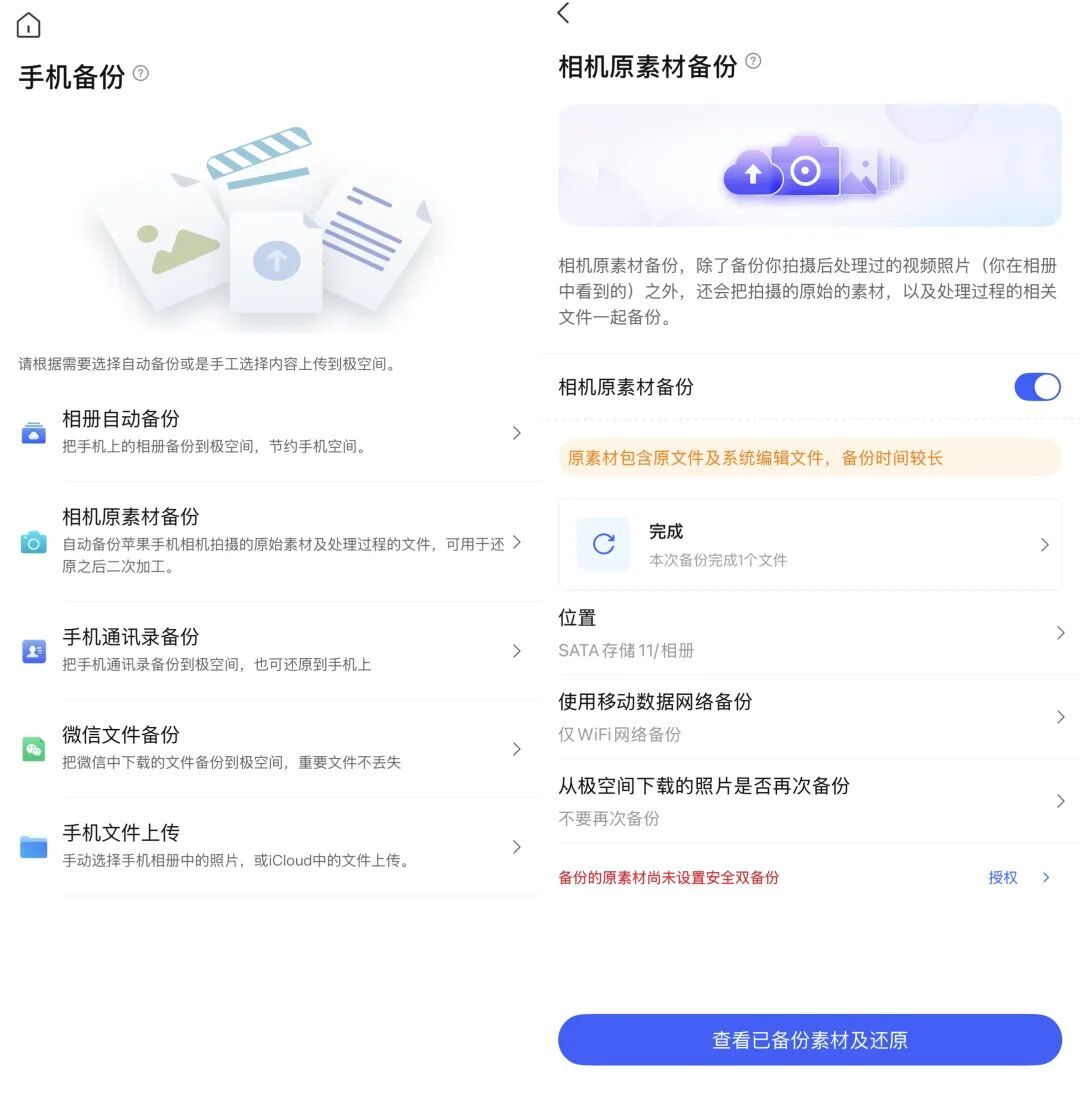Open 从极空间下载的照片是否再次备份 setting

point(809,801)
